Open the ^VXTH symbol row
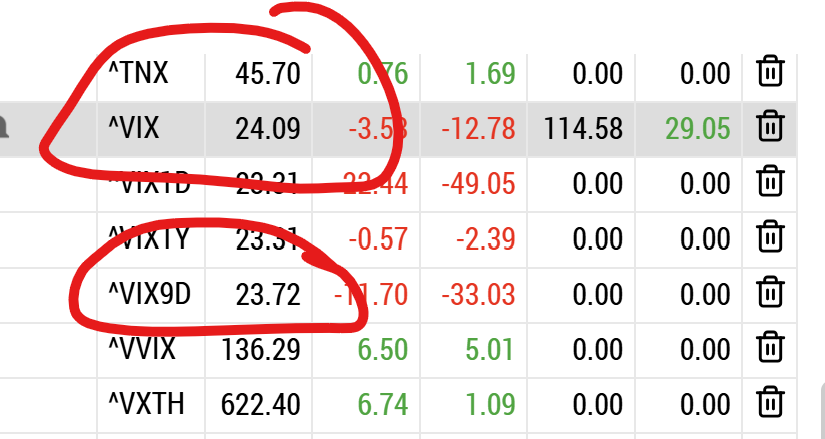 146,404
